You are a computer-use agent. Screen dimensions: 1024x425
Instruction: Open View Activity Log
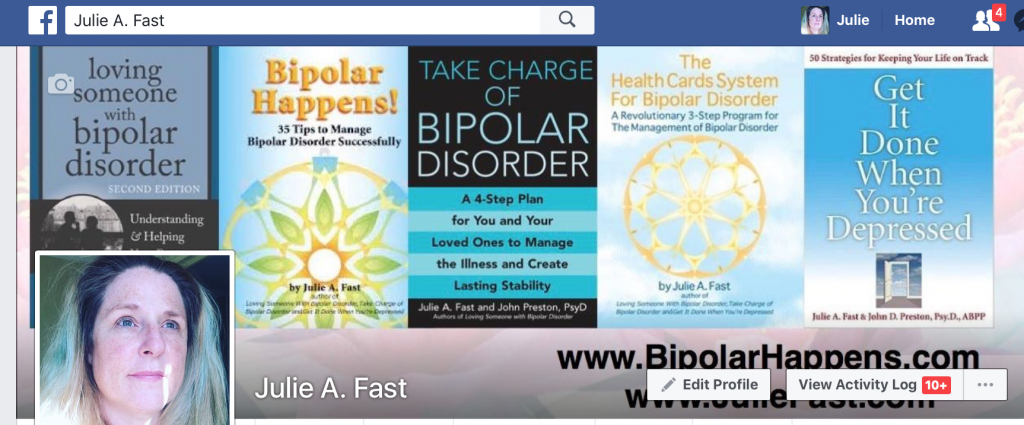pyautogui.click(x=874, y=385)
